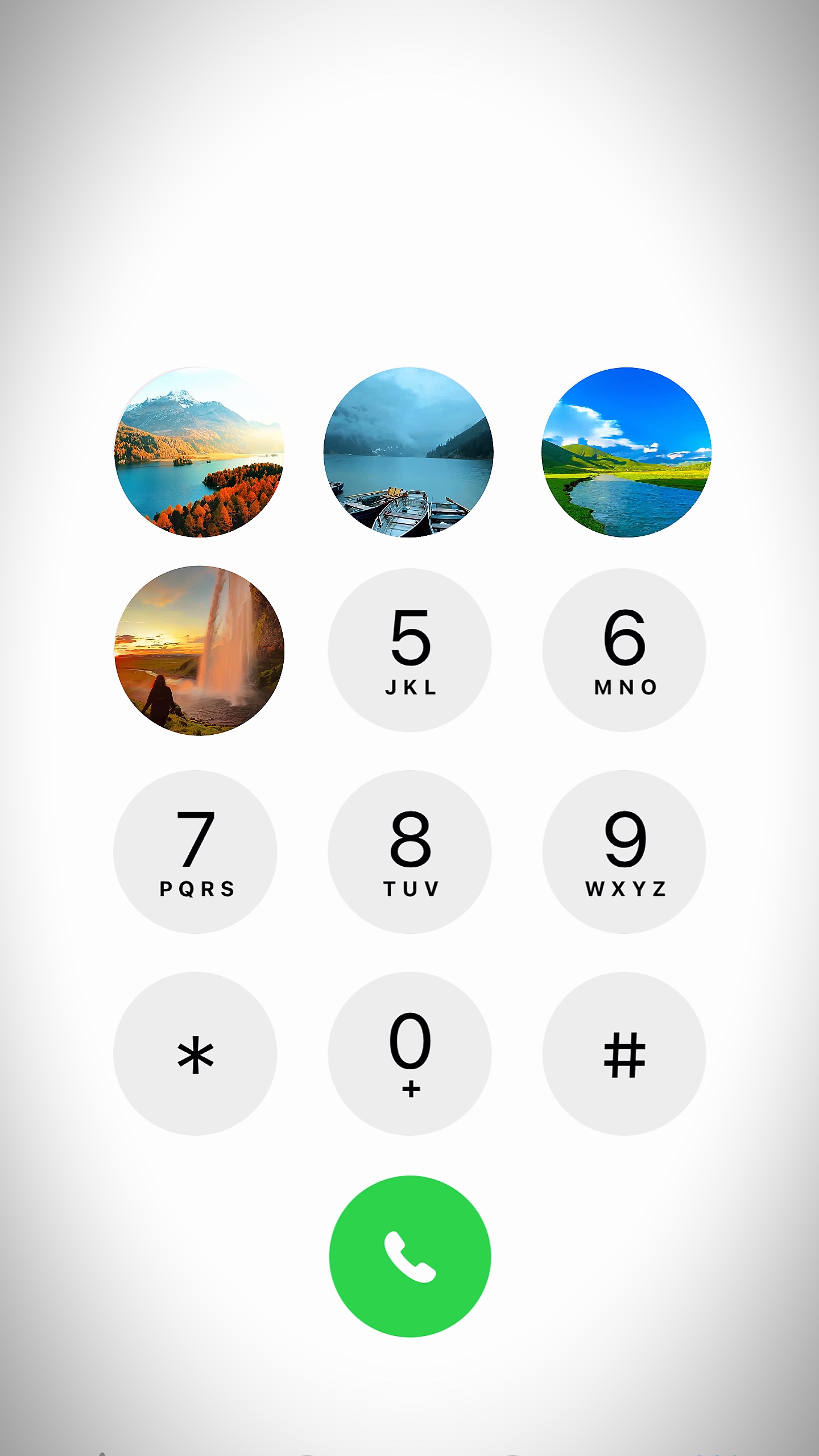Tap the hash key
This screenshot has width=819, height=1456.
click(x=624, y=1053)
